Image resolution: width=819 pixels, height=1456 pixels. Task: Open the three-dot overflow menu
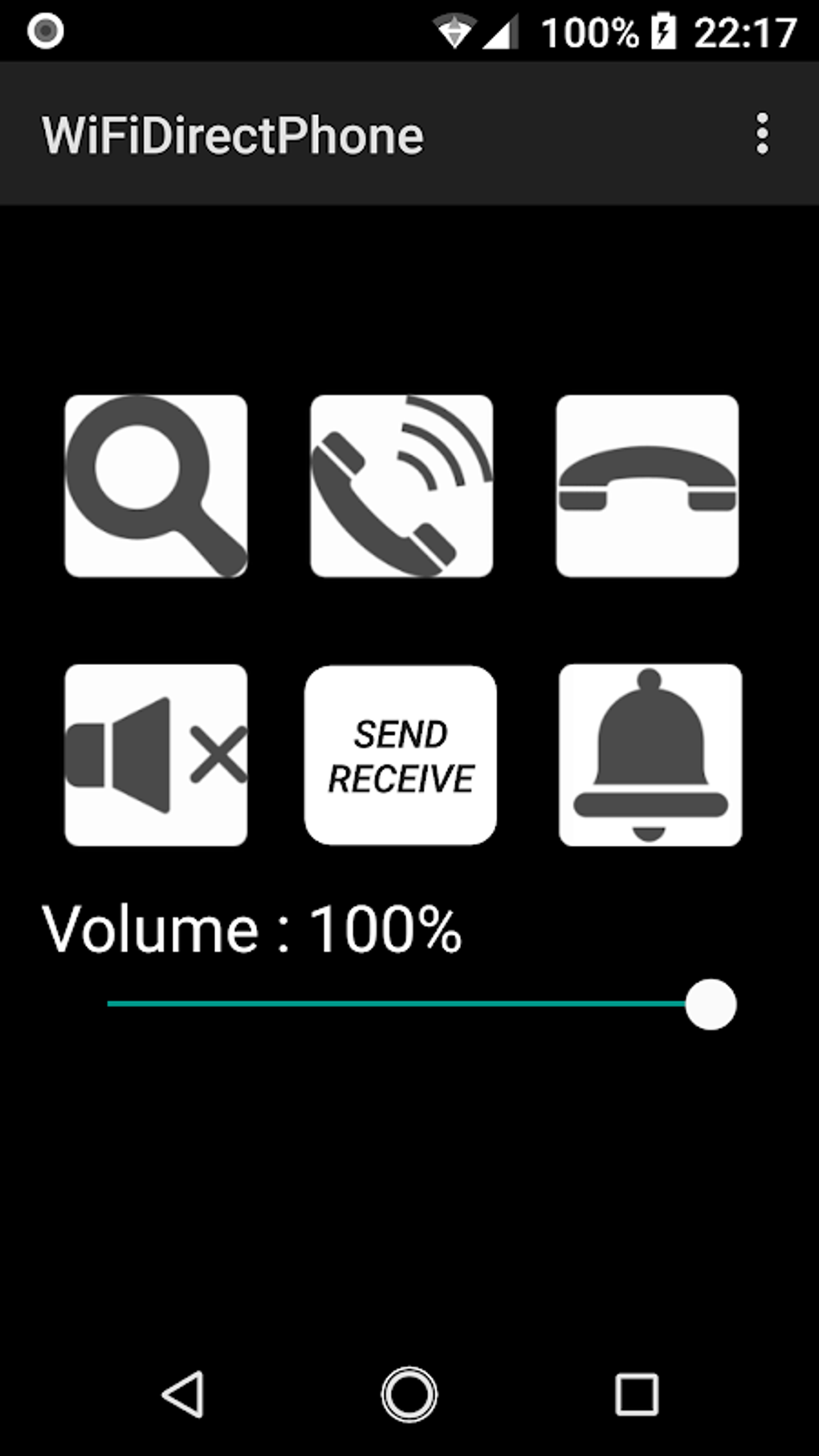[x=762, y=134]
